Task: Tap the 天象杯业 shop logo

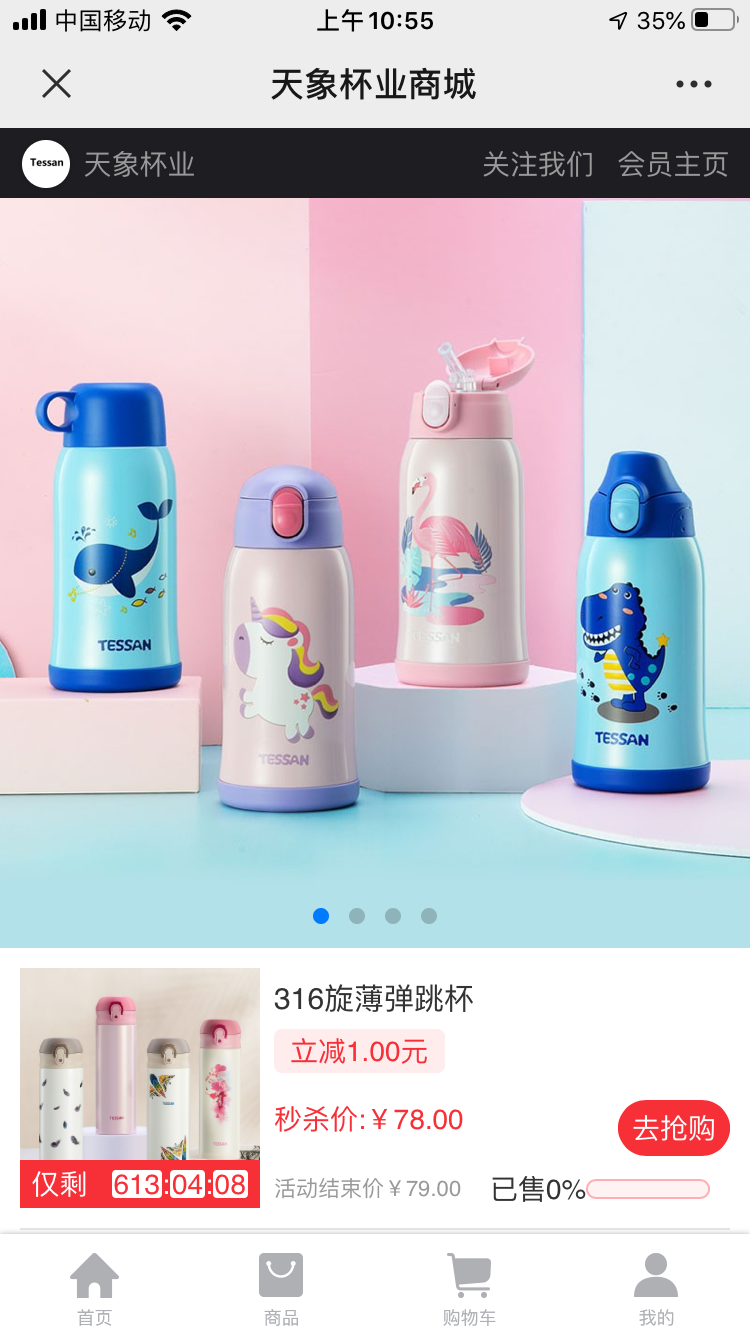Action: tap(46, 163)
